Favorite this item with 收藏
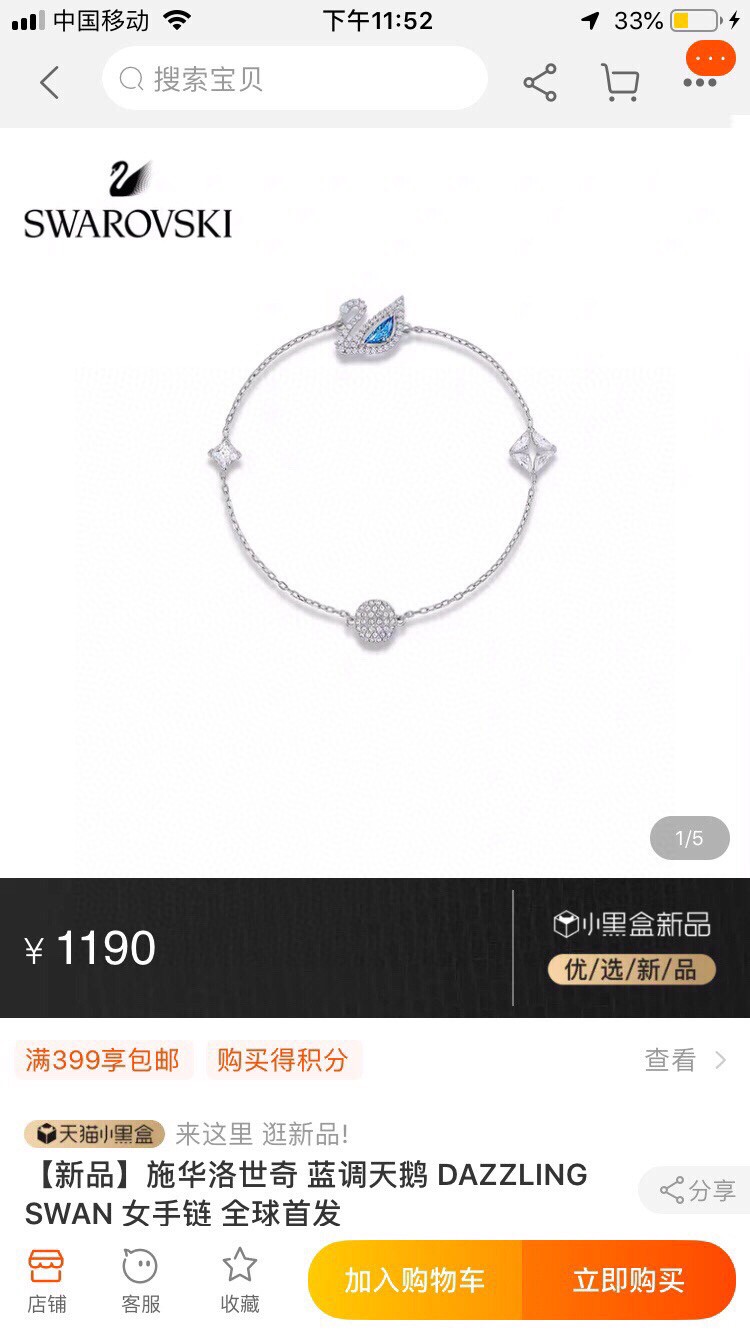Image resolution: width=750 pixels, height=1334 pixels. pos(240,1280)
